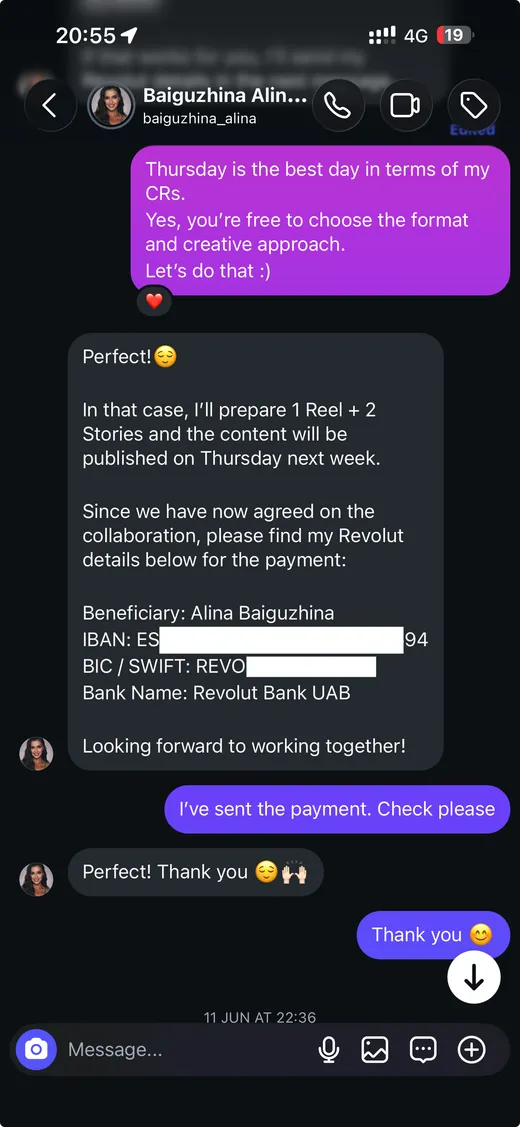Start a voice call with Alina
This screenshot has width=520, height=1127.
point(338,106)
